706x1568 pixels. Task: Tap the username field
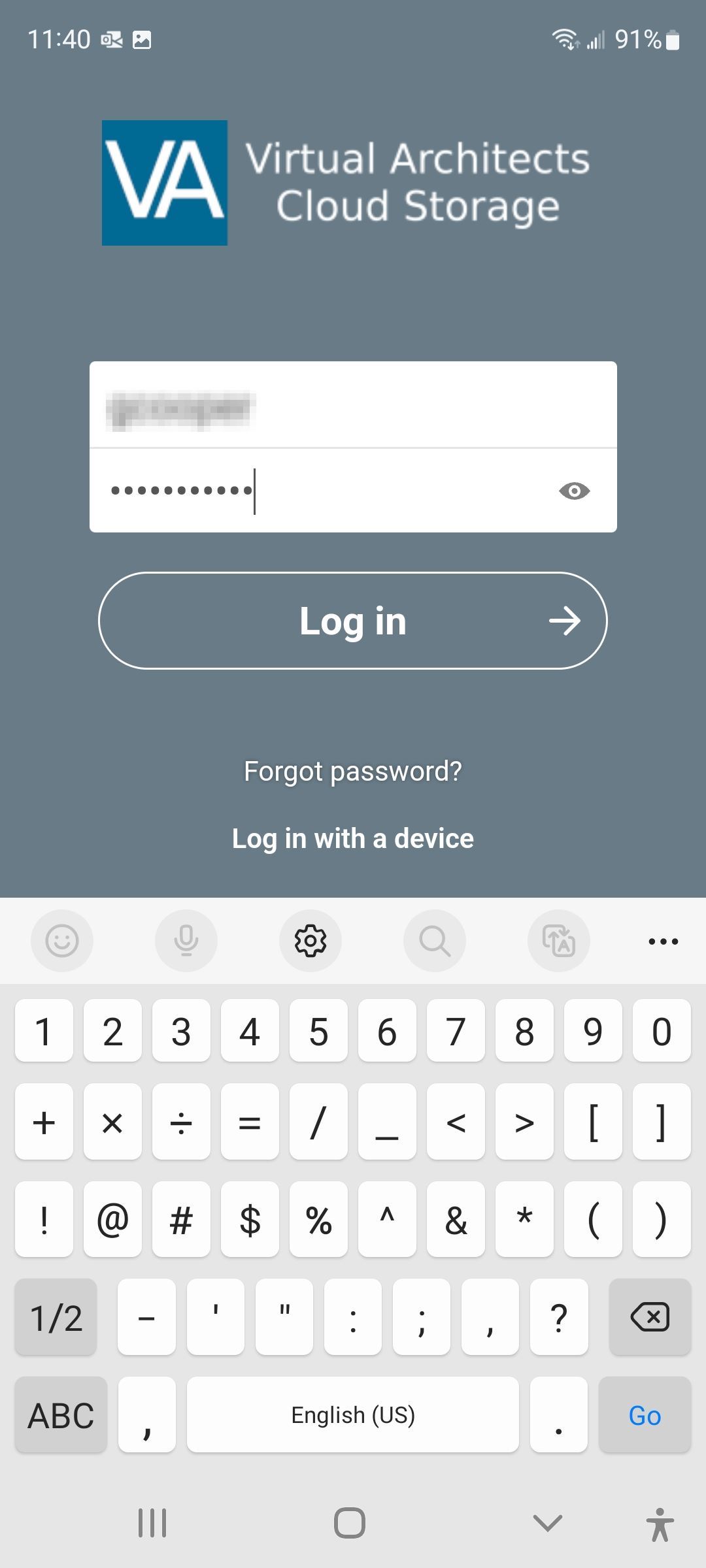(353, 404)
